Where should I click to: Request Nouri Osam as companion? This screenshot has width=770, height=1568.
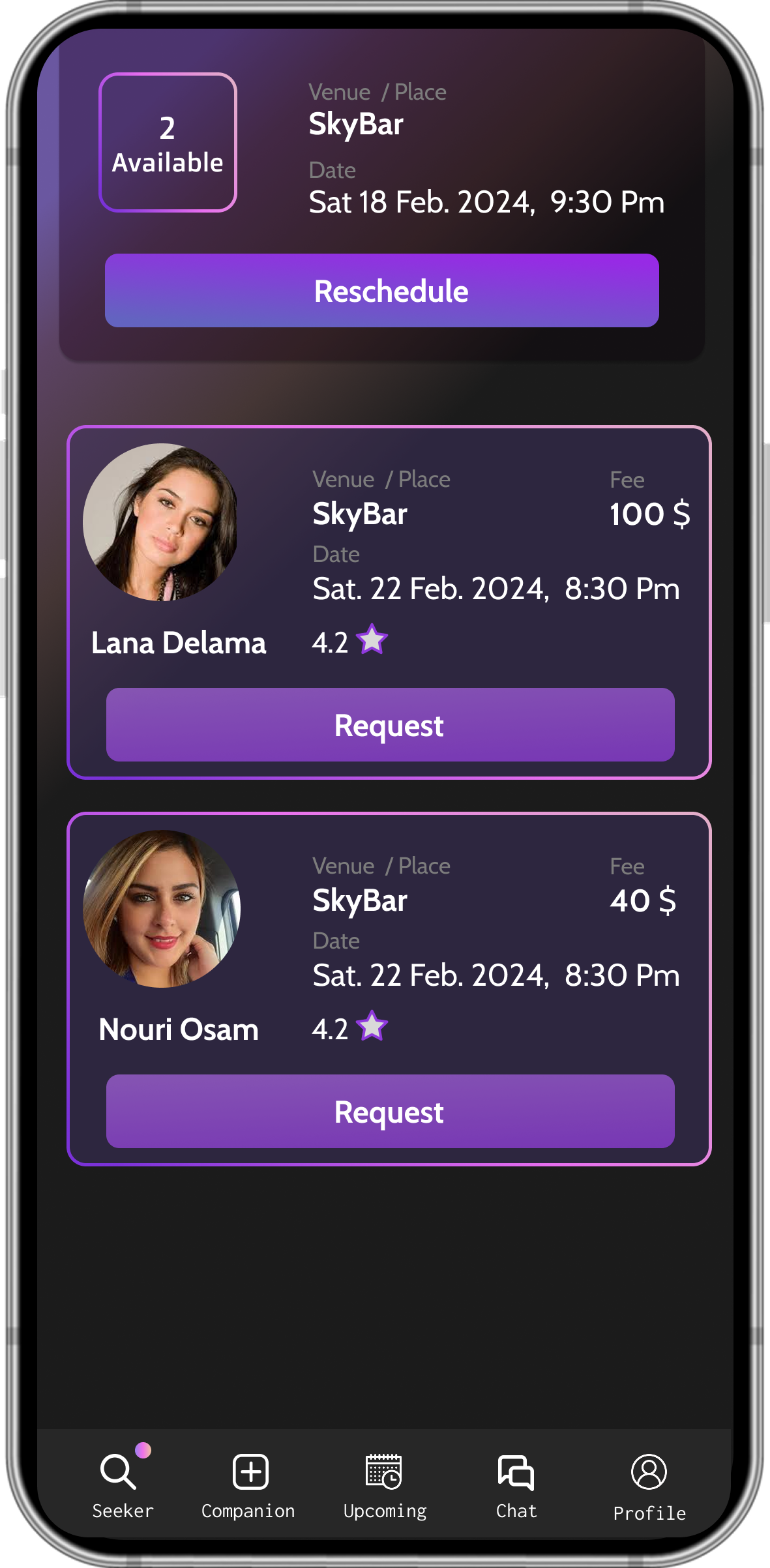pyautogui.click(x=390, y=1112)
